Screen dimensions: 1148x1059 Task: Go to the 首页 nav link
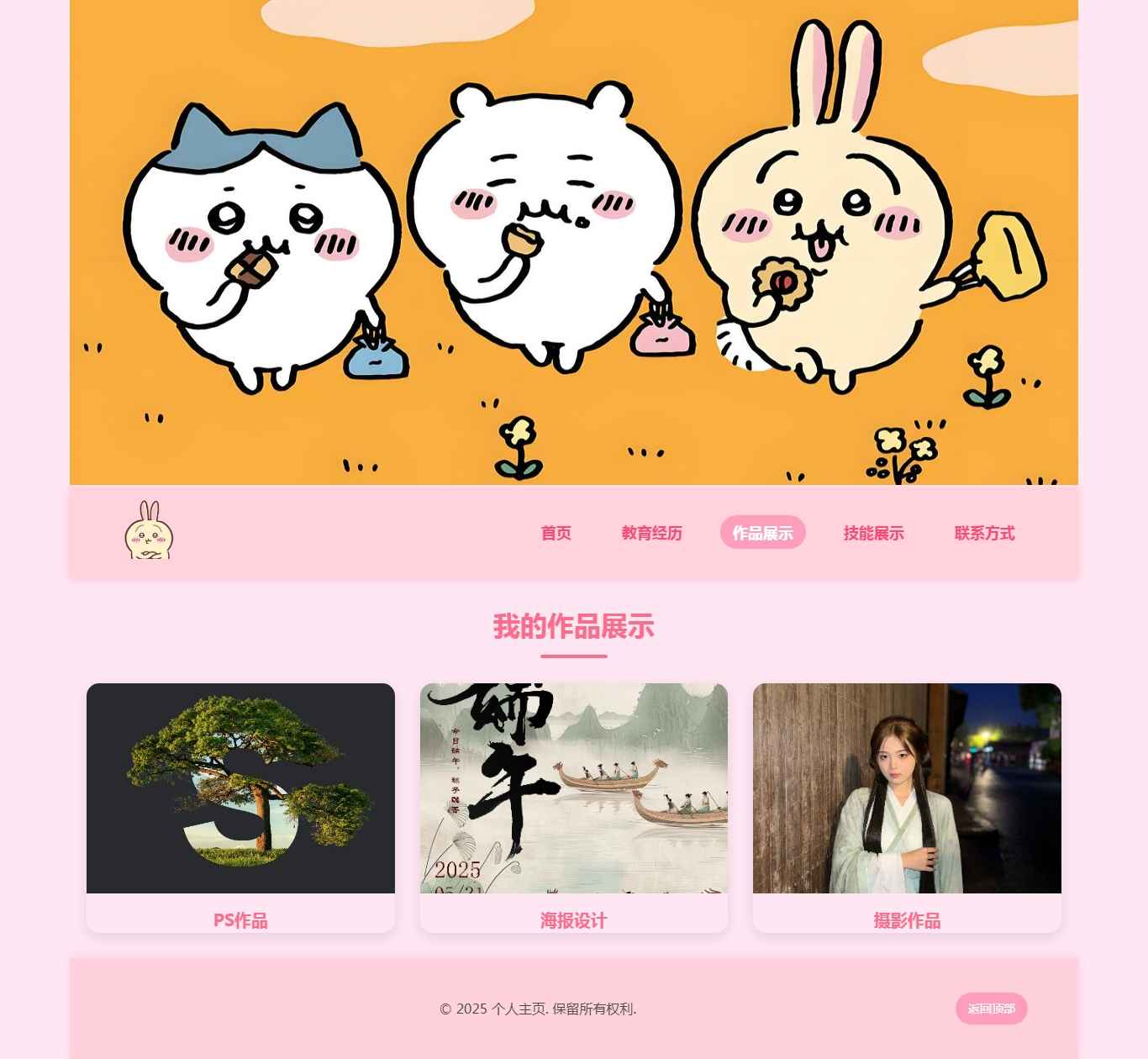click(x=556, y=533)
